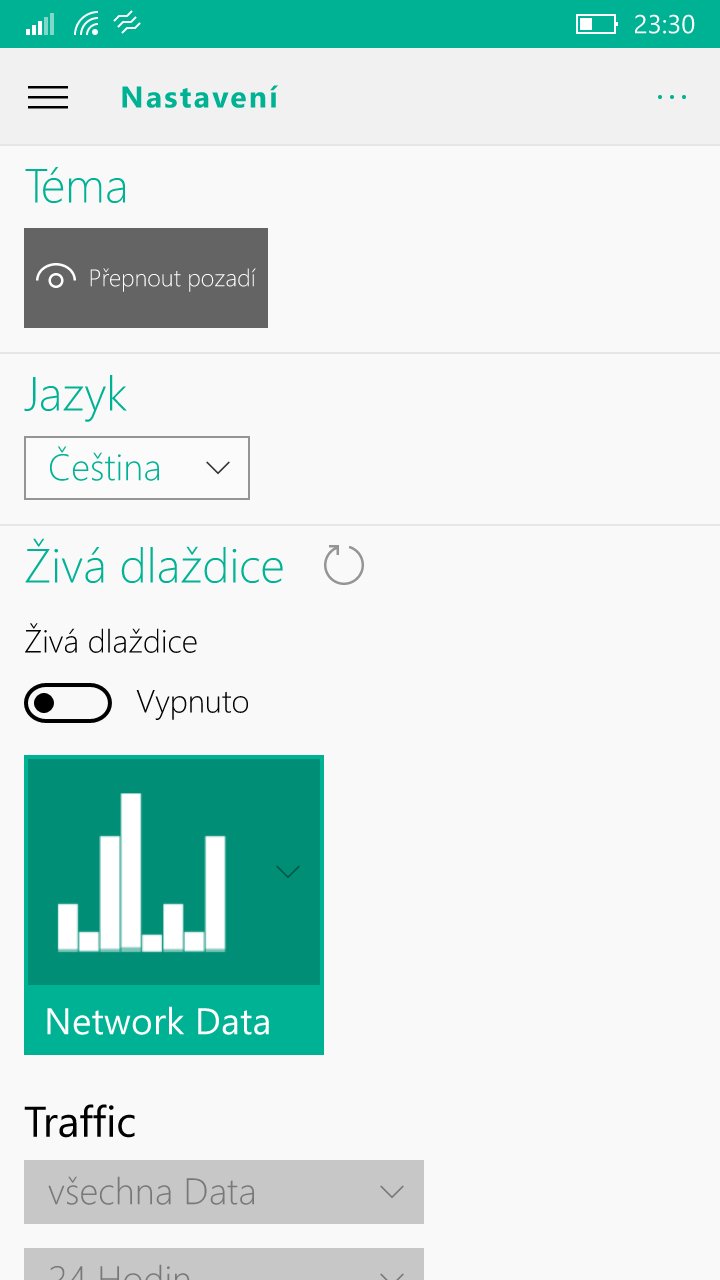Image resolution: width=720 pixels, height=1280 pixels.
Task: Open the hamburger drawer menu
Action: 48,97
